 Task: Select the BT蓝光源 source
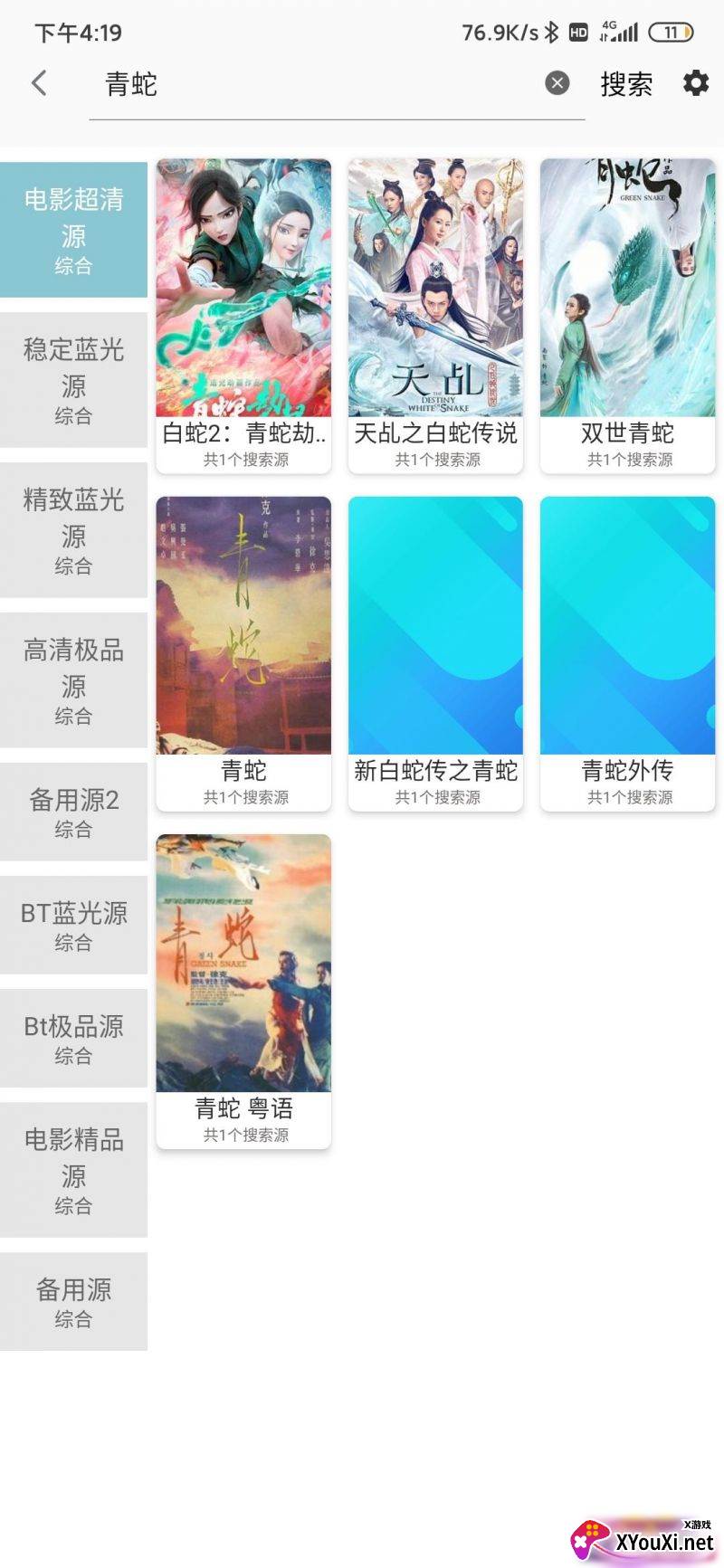pos(73,925)
